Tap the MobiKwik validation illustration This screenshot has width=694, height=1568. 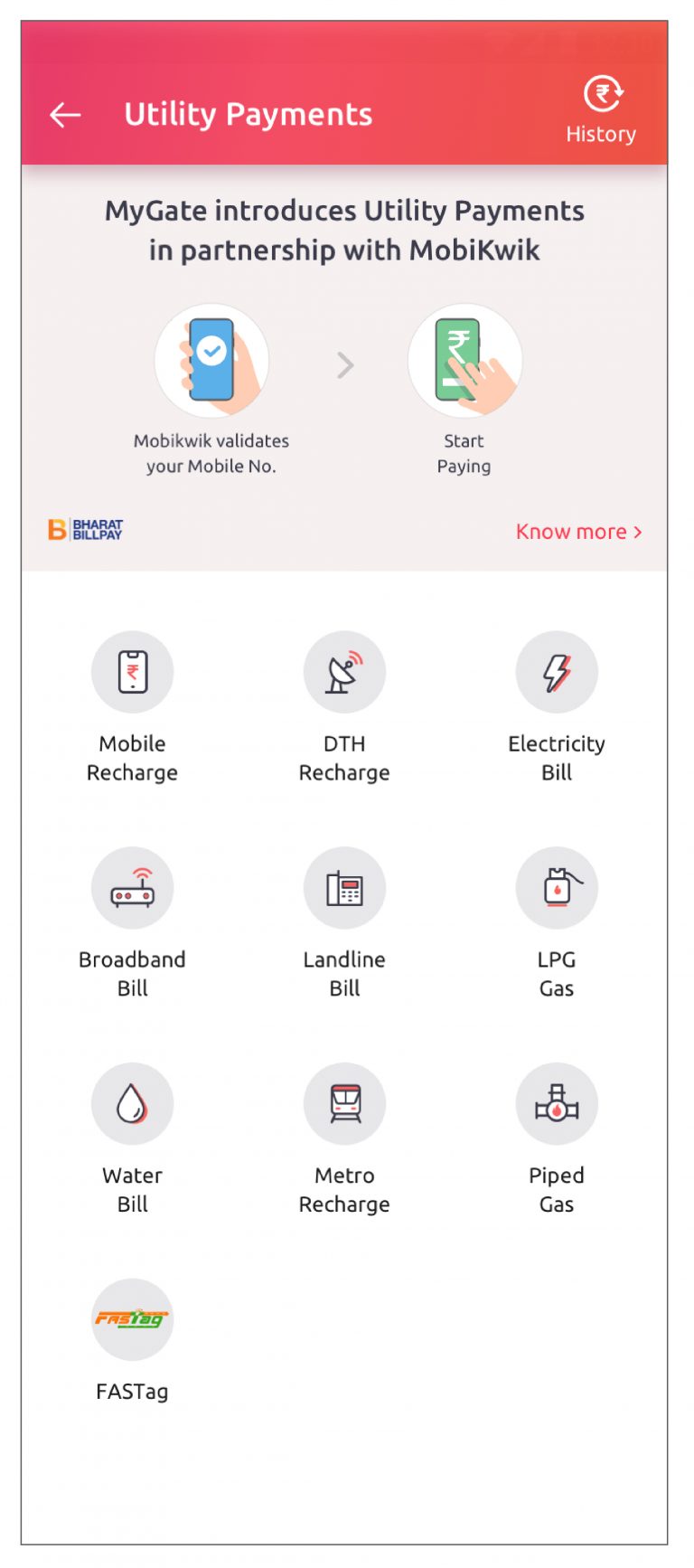pos(212,360)
